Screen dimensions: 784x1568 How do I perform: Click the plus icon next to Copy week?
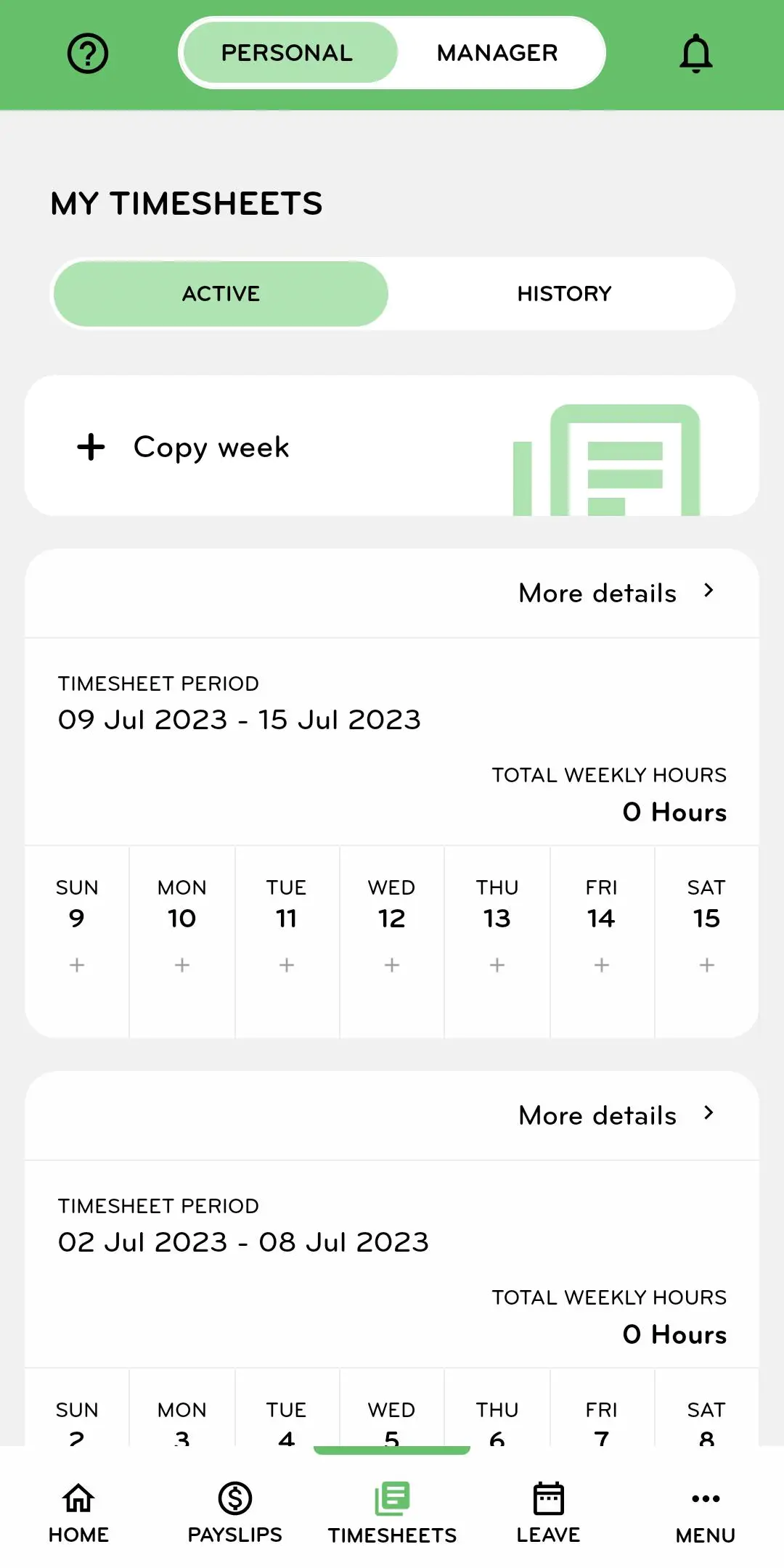click(x=90, y=447)
